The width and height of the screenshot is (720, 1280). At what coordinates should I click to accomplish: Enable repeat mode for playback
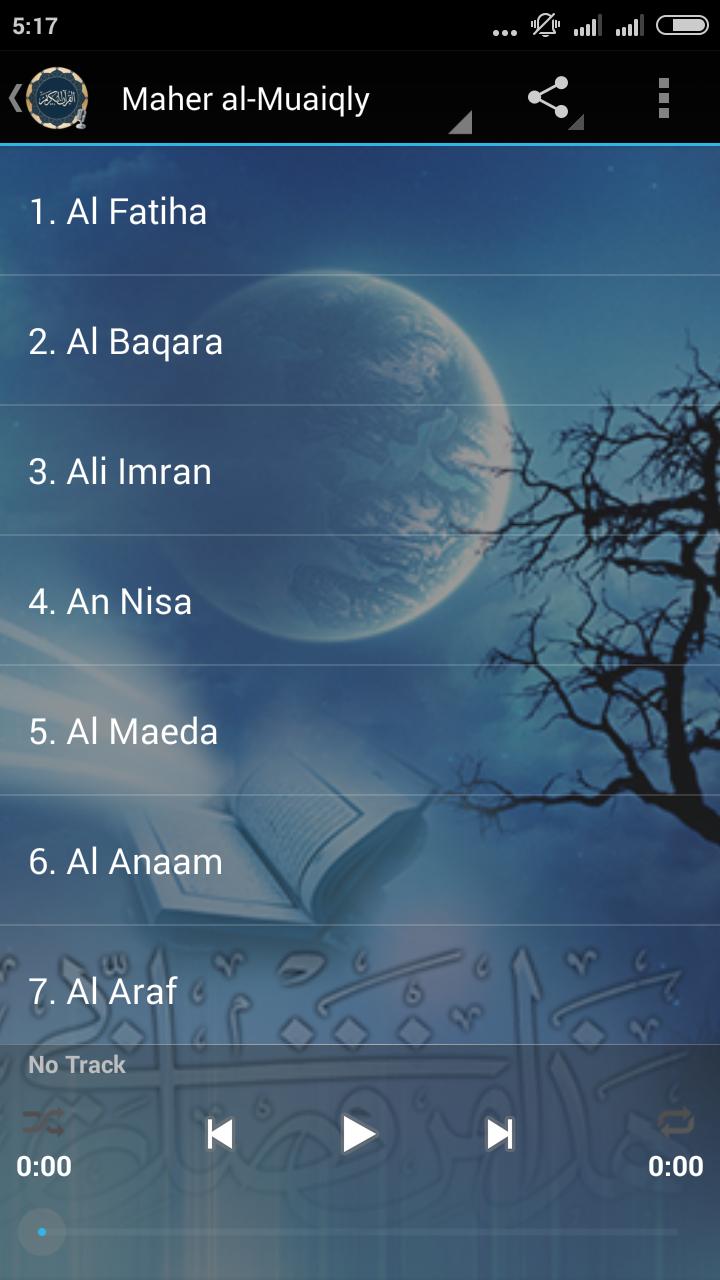click(676, 1122)
